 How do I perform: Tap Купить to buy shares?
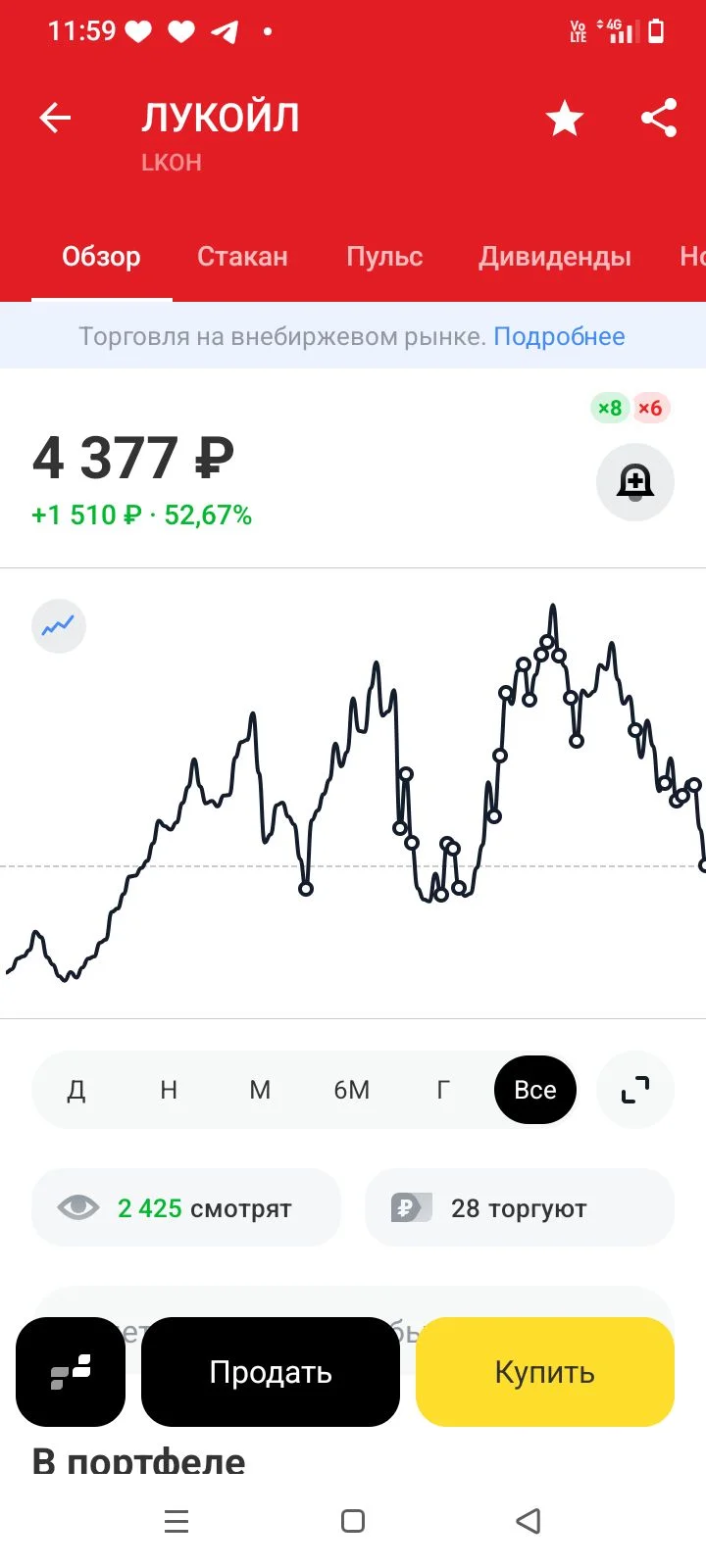pyautogui.click(x=545, y=1372)
